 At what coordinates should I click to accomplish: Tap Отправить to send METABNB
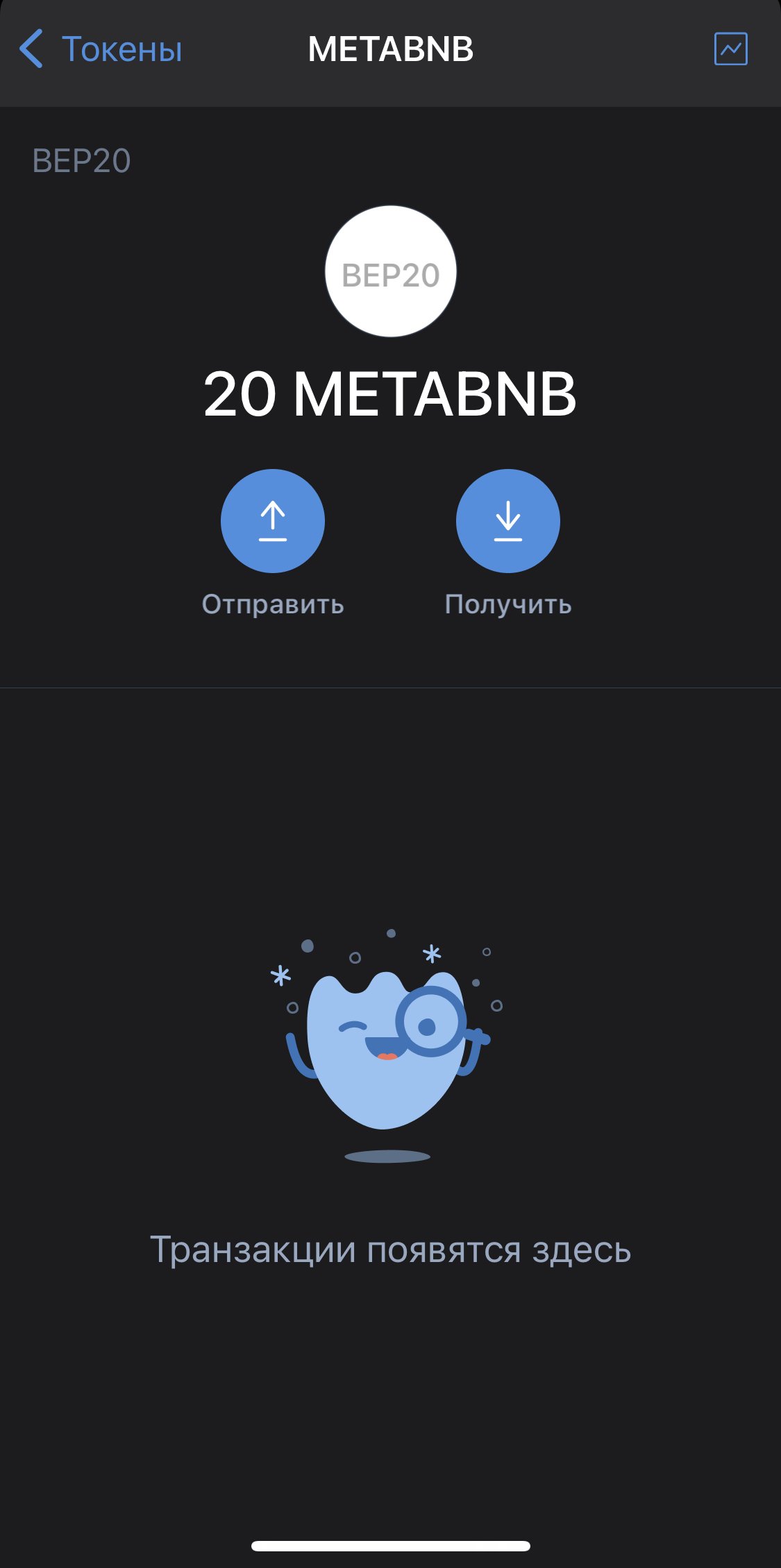[273, 521]
